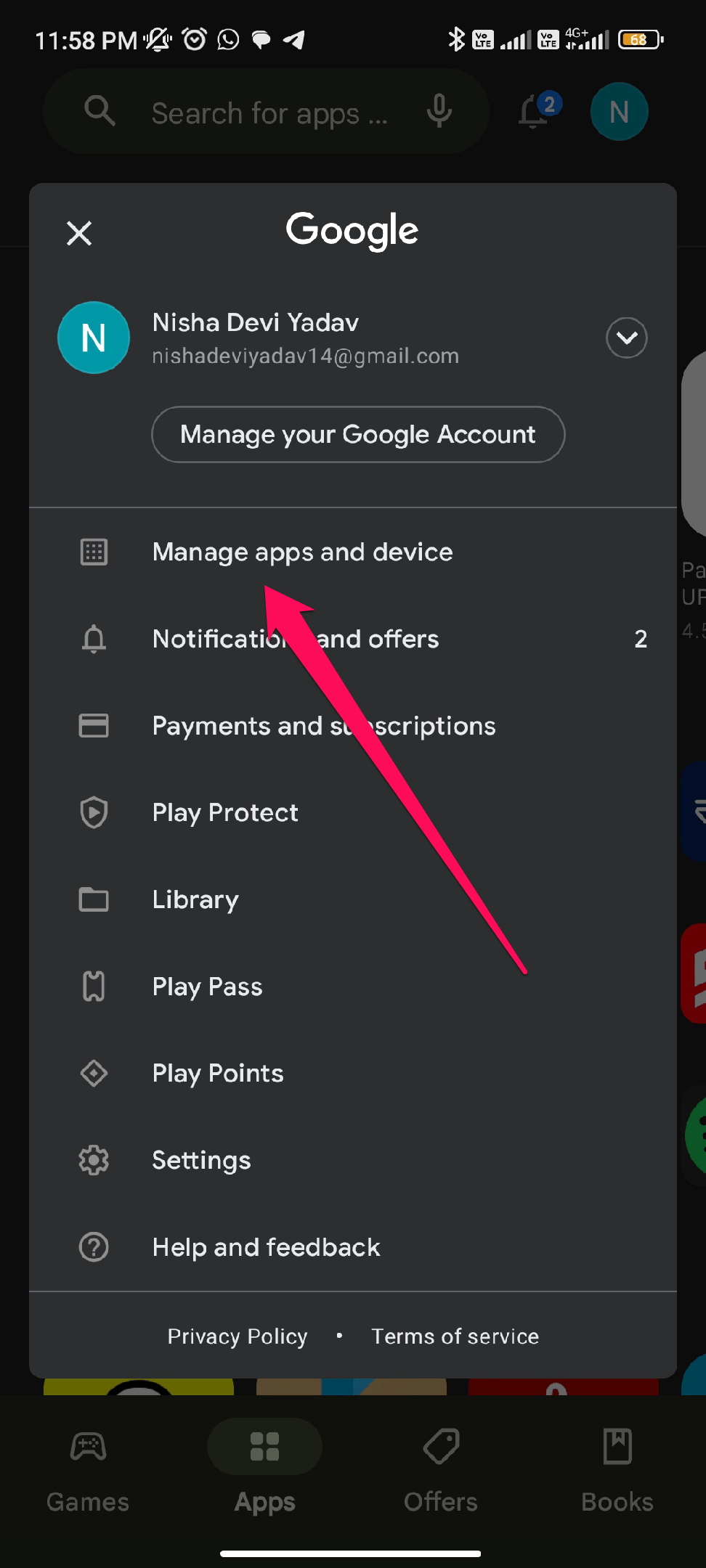Open Manage apps and device

click(x=301, y=552)
